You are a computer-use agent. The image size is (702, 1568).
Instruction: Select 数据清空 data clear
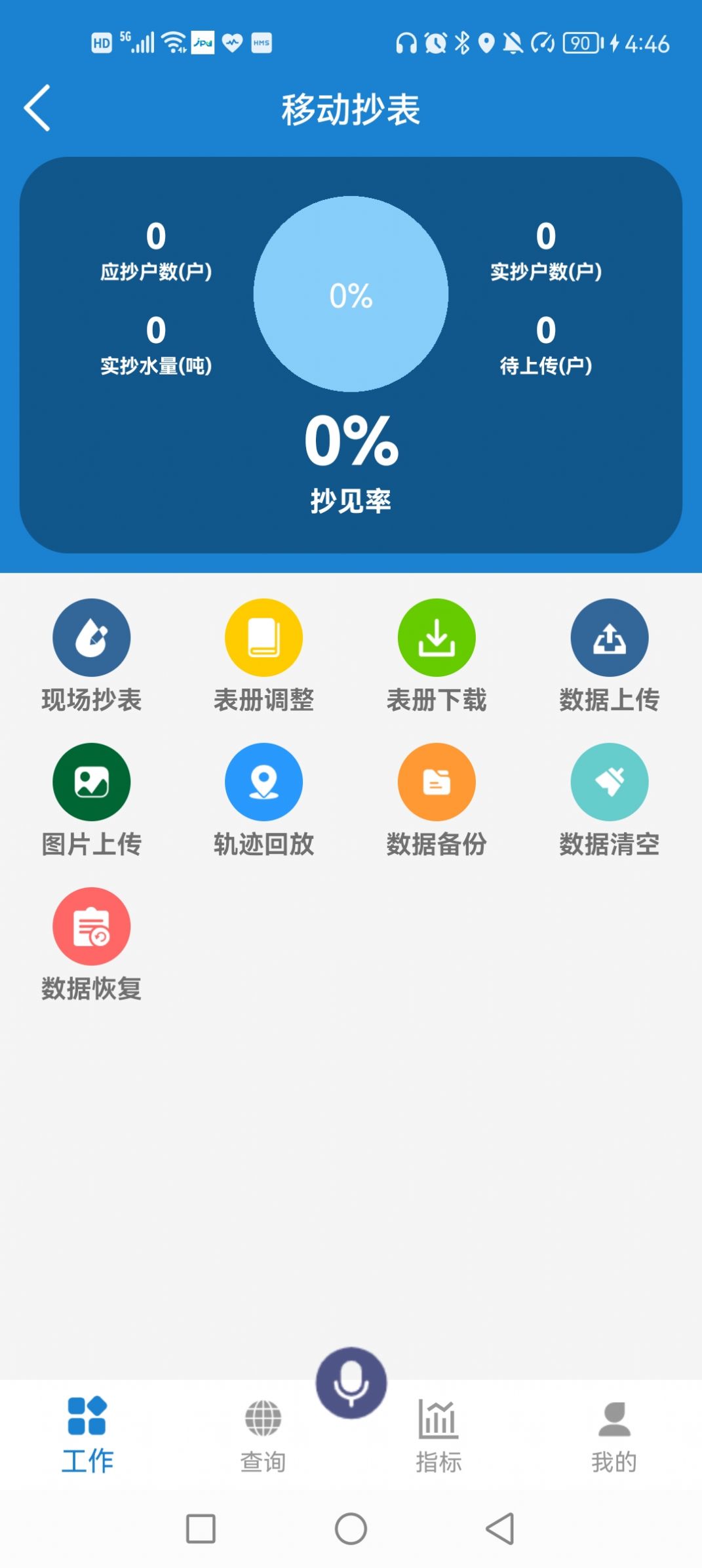click(609, 782)
